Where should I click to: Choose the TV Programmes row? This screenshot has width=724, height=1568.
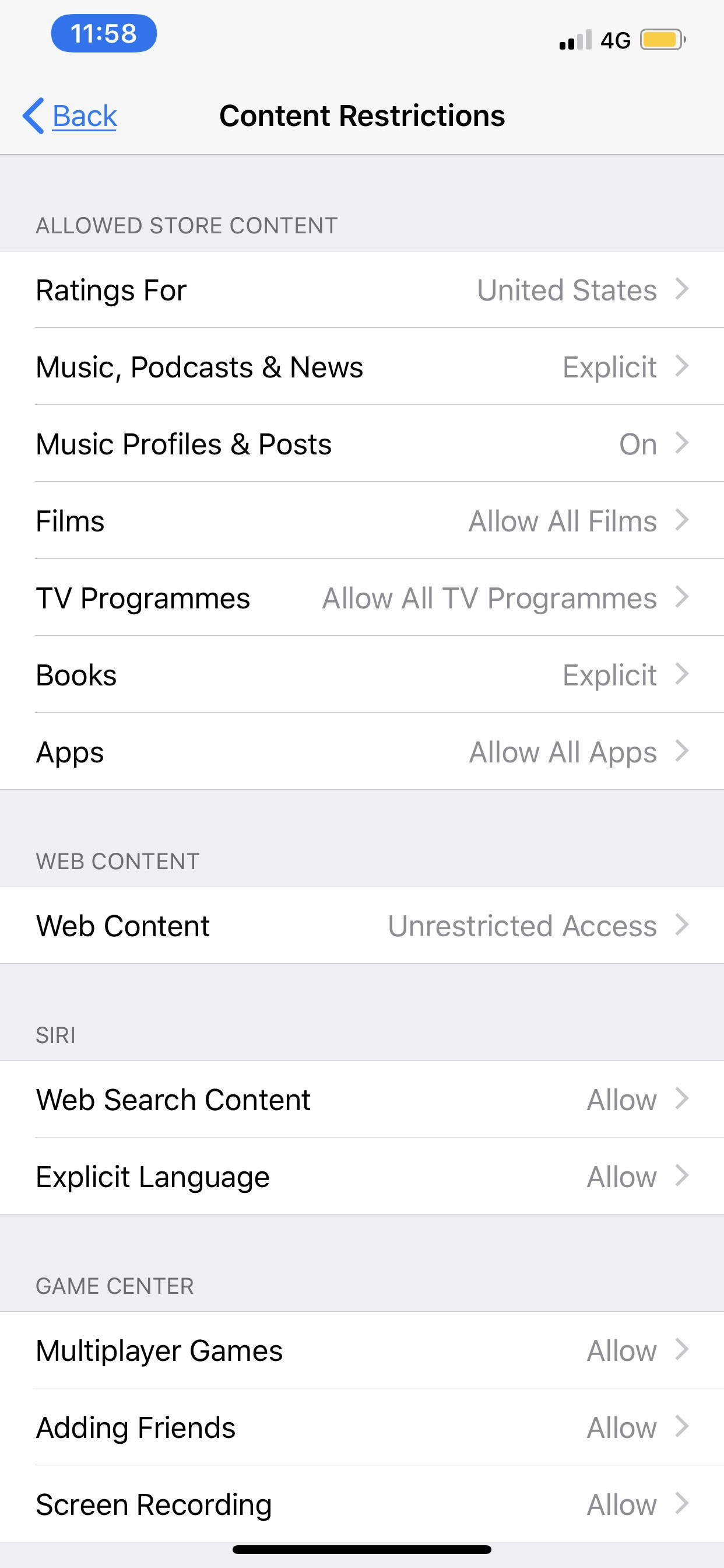(362, 598)
